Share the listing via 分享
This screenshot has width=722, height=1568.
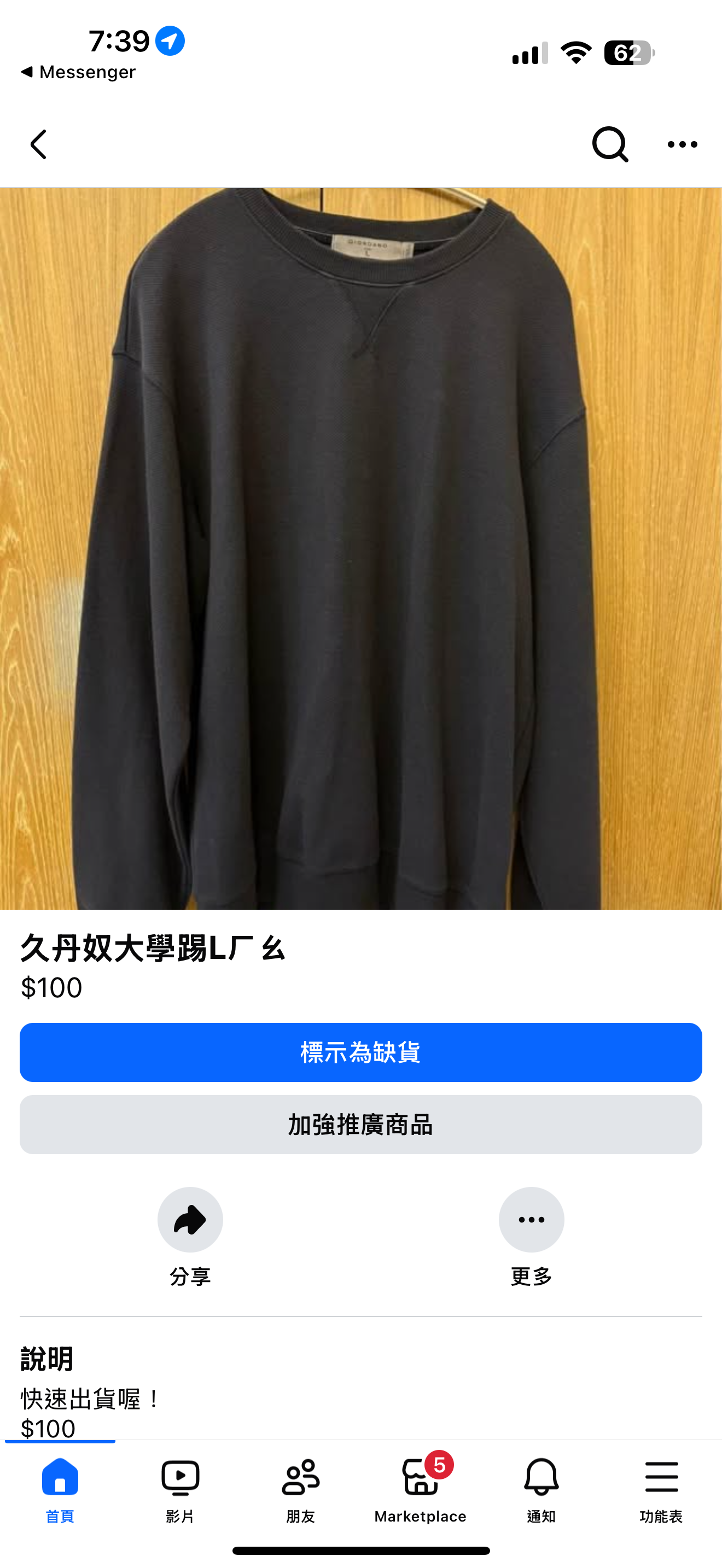pyautogui.click(x=190, y=1236)
